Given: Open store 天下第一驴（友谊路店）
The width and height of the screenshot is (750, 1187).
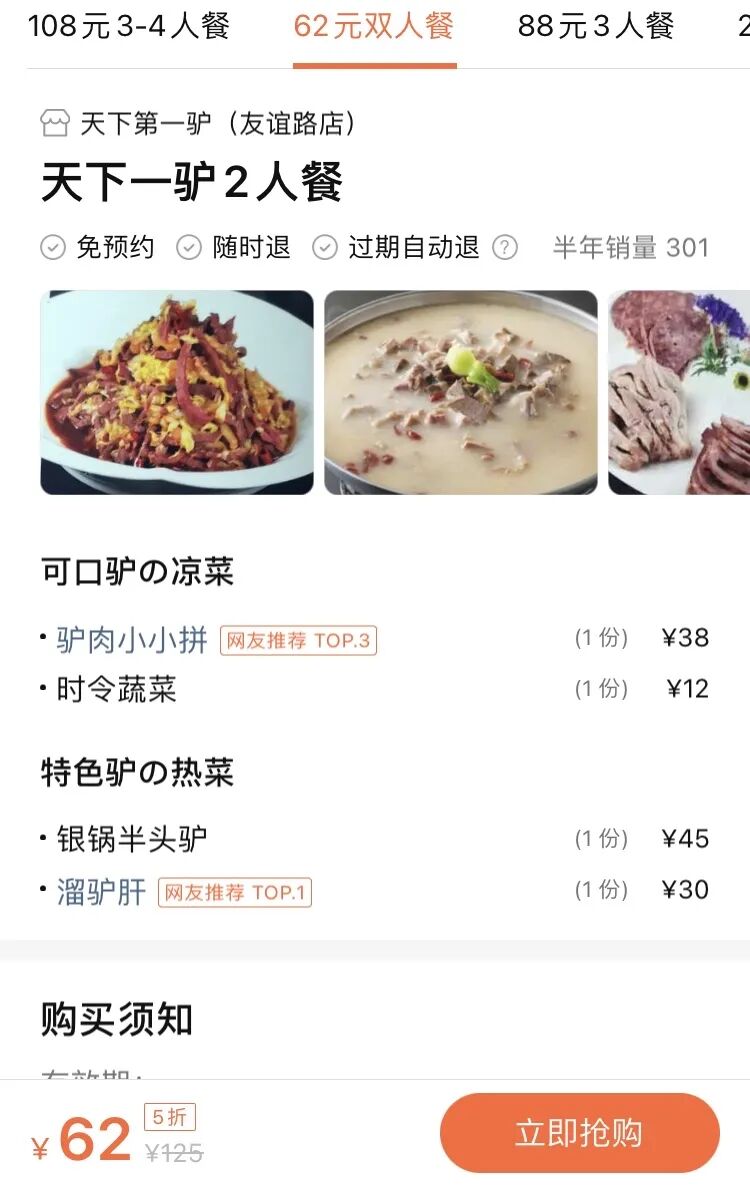Looking at the screenshot, I should pyautogui.click(x=200, y=124).
